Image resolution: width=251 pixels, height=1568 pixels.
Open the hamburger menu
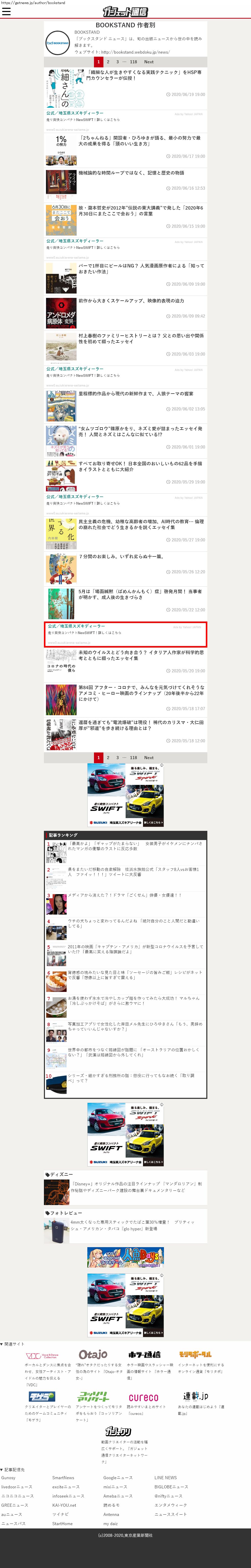click(7, 11)
